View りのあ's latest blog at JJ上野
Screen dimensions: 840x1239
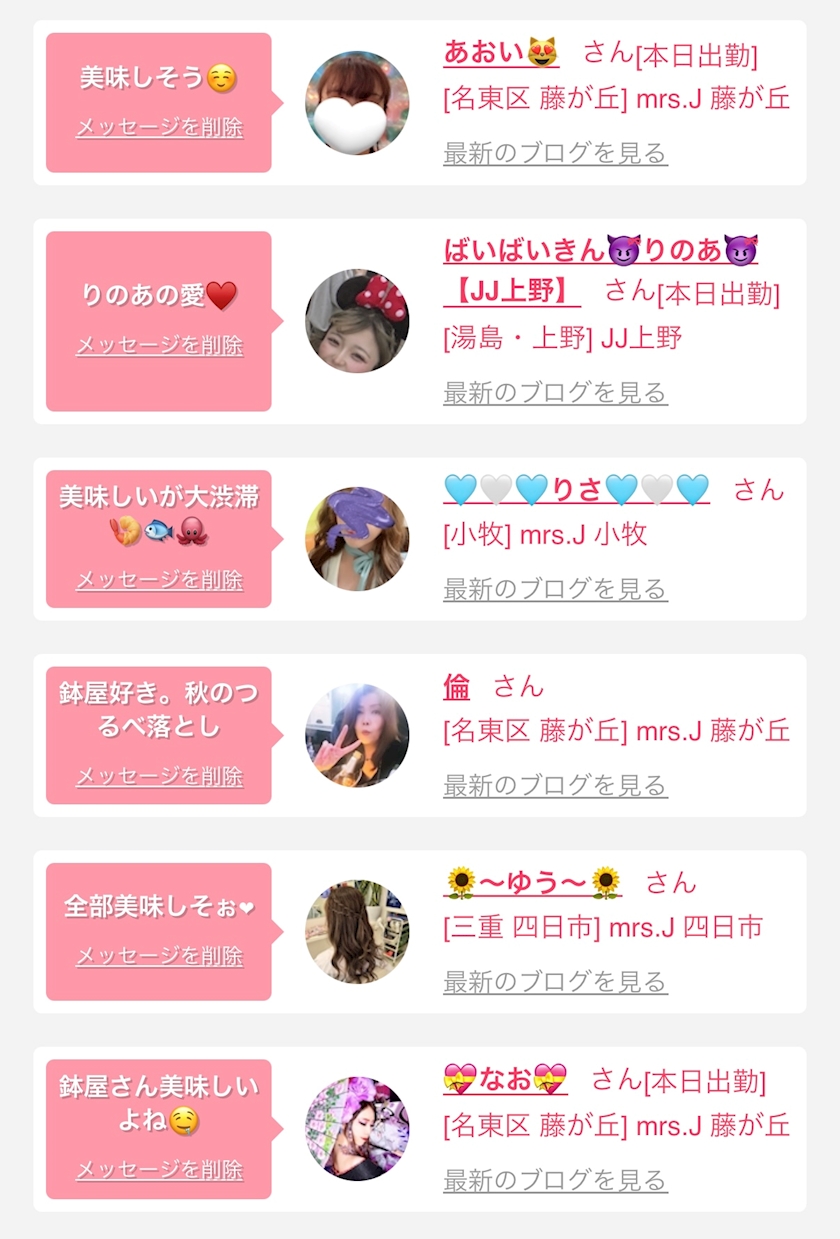(555, 392)
